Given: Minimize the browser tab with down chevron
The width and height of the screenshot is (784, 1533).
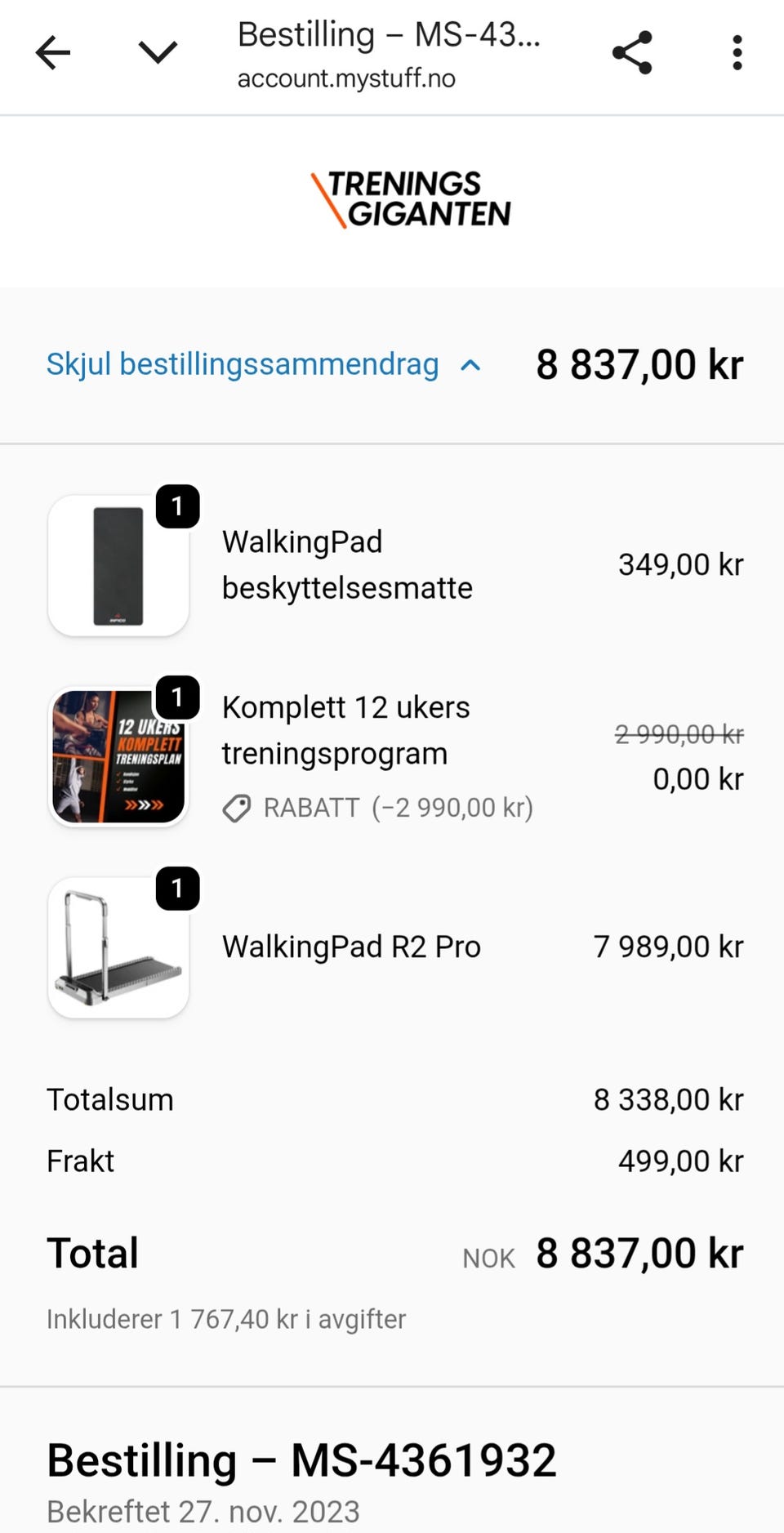Looking at the screenshot, I should (158, 53).
